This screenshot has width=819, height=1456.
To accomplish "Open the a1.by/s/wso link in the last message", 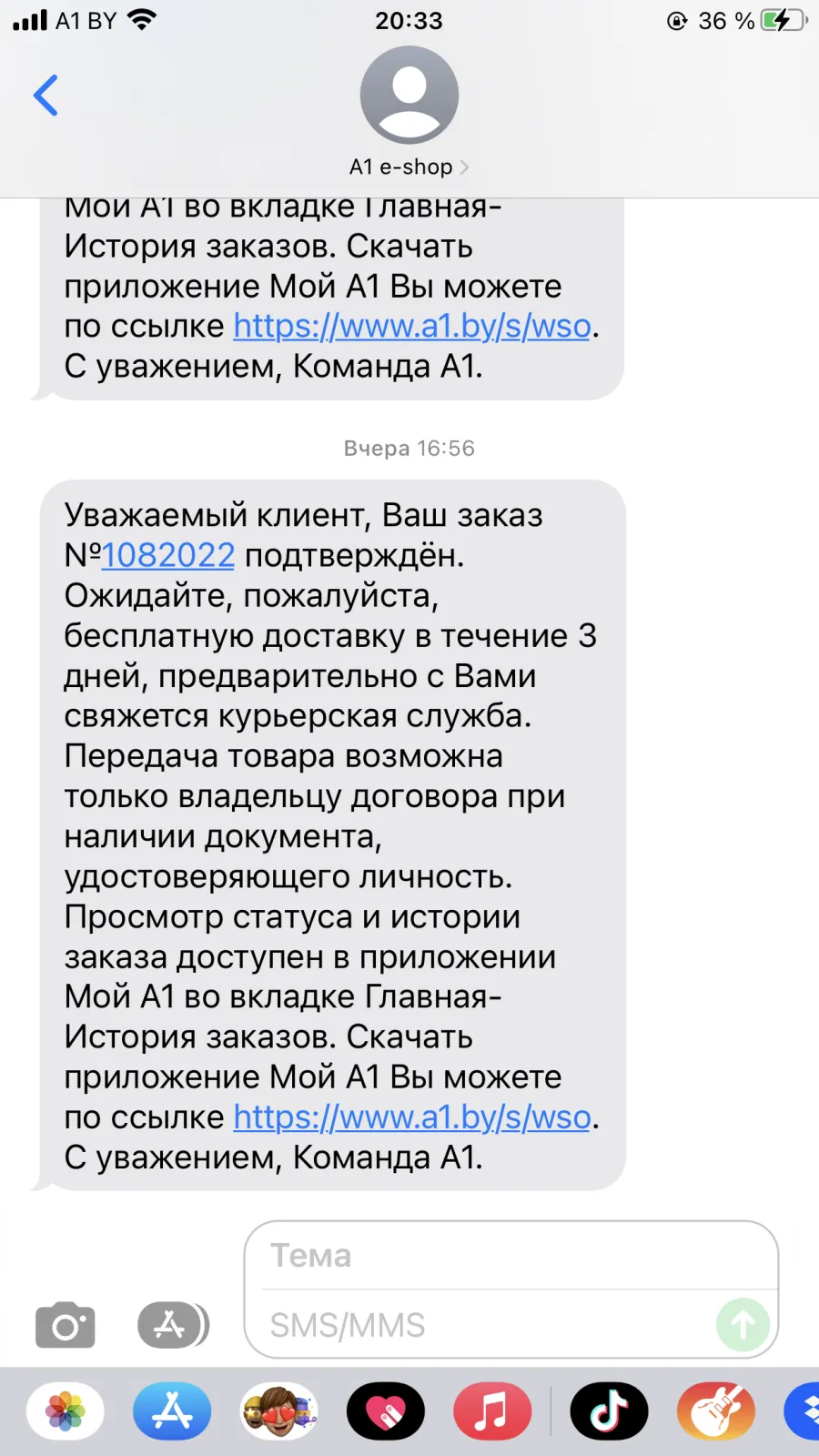I will [412, 1117].
